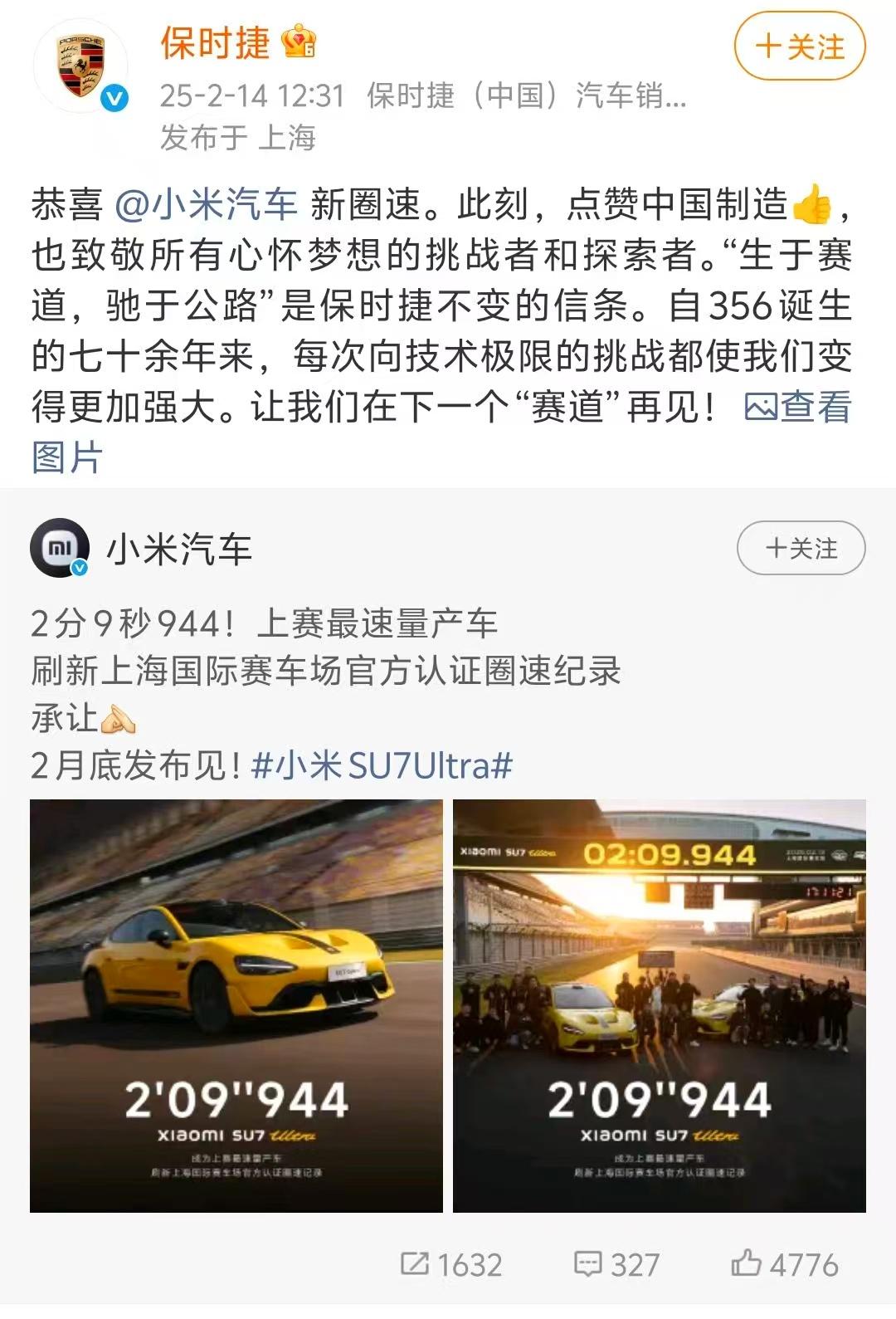Tap the 查看图片 link
The width and height of the screenshot is (896, 1319).
(x=798, y=408)
